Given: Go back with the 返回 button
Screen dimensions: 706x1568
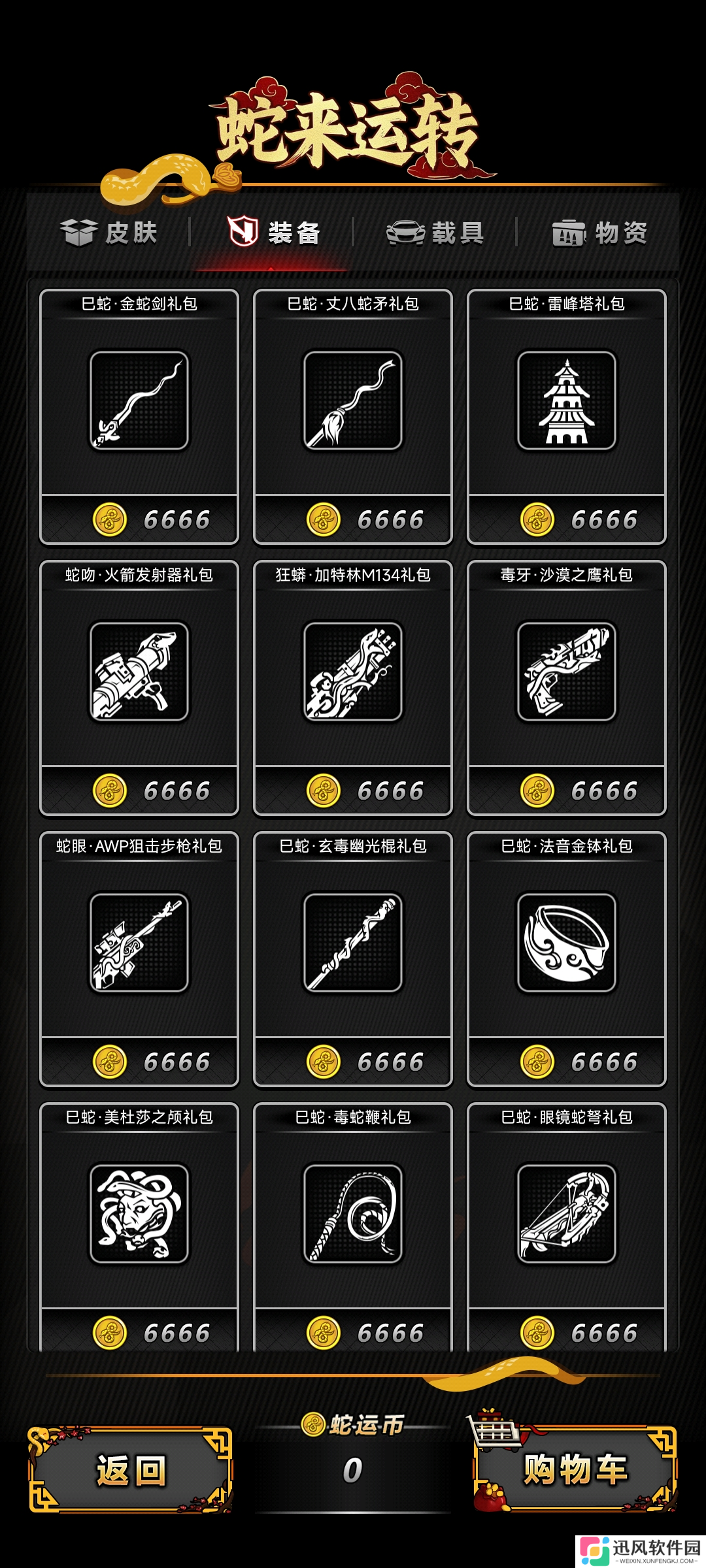Looking at the screenshot, I should [131, 1471].
